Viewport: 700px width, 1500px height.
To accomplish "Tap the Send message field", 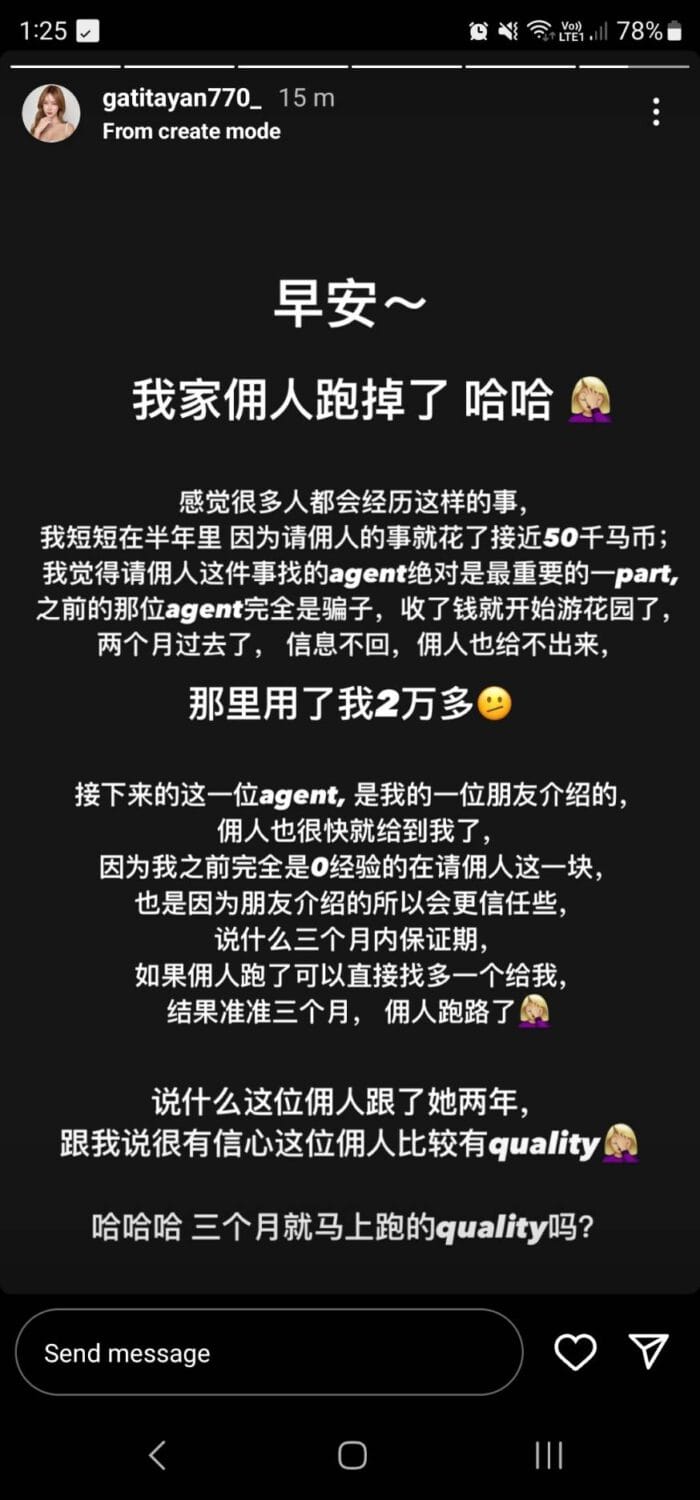I will (x=268, y=1353).
